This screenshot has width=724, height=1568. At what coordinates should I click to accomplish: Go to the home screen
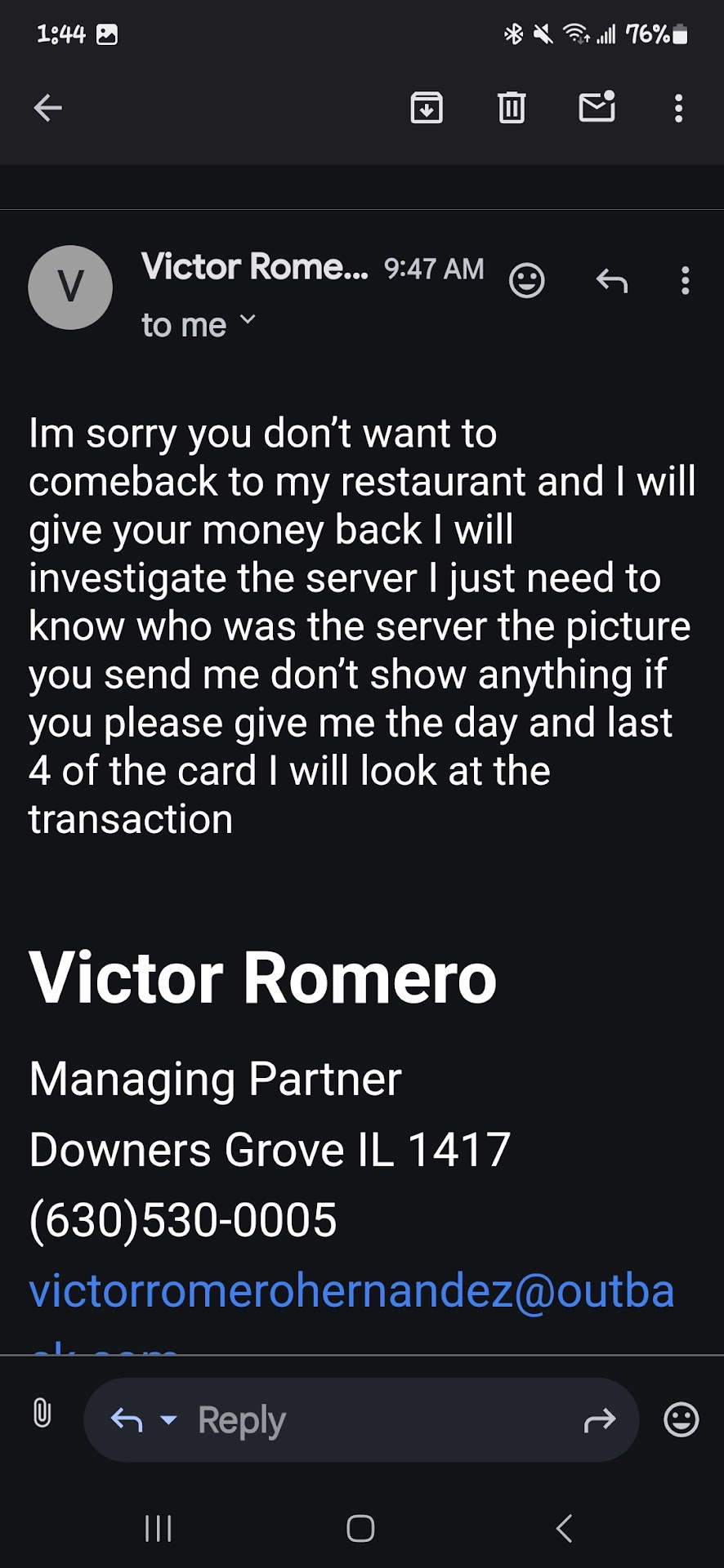click(360, 1528)
